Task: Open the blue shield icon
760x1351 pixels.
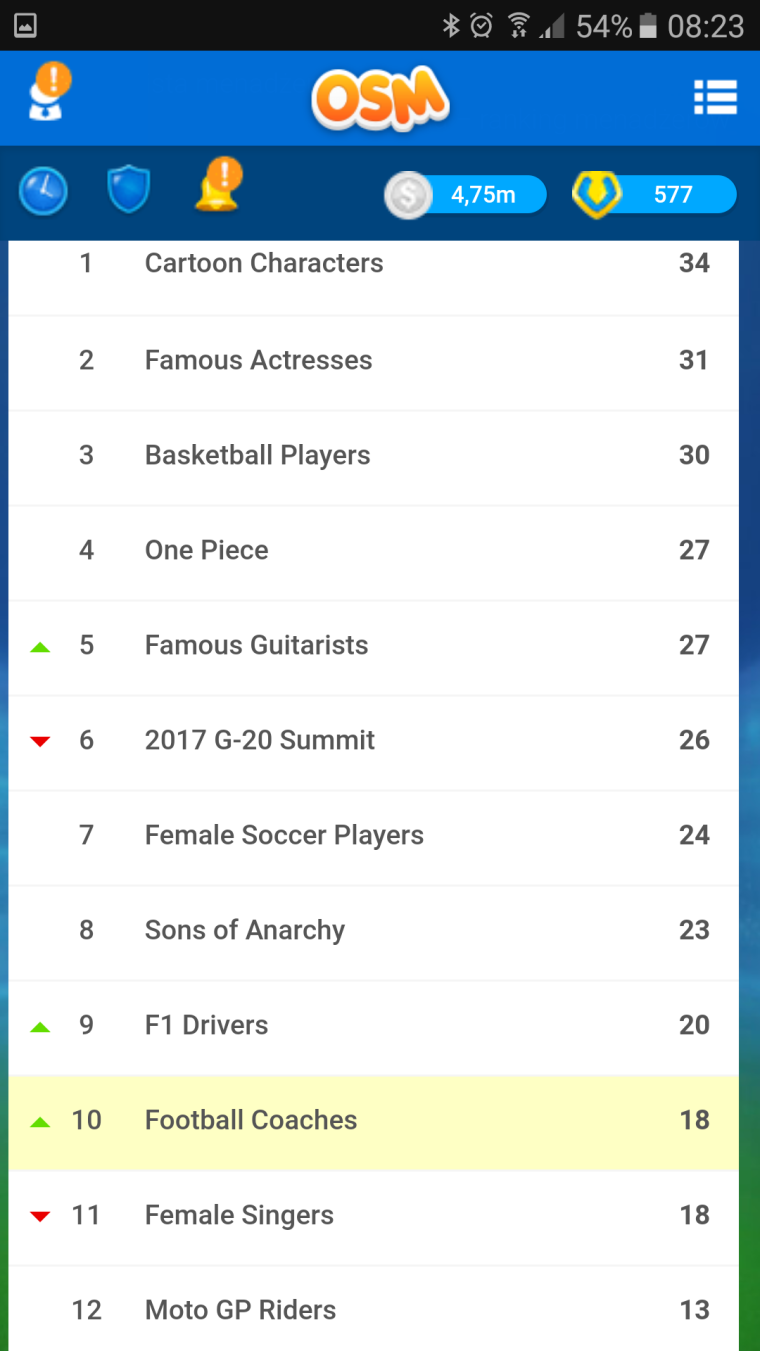Action: (x=129, y=190)
